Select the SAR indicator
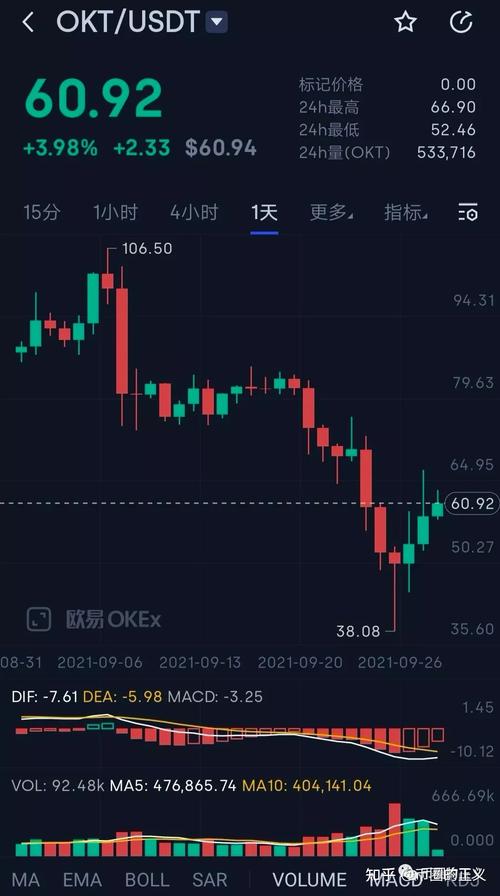 pyautogui.click(x=210, y=879)
